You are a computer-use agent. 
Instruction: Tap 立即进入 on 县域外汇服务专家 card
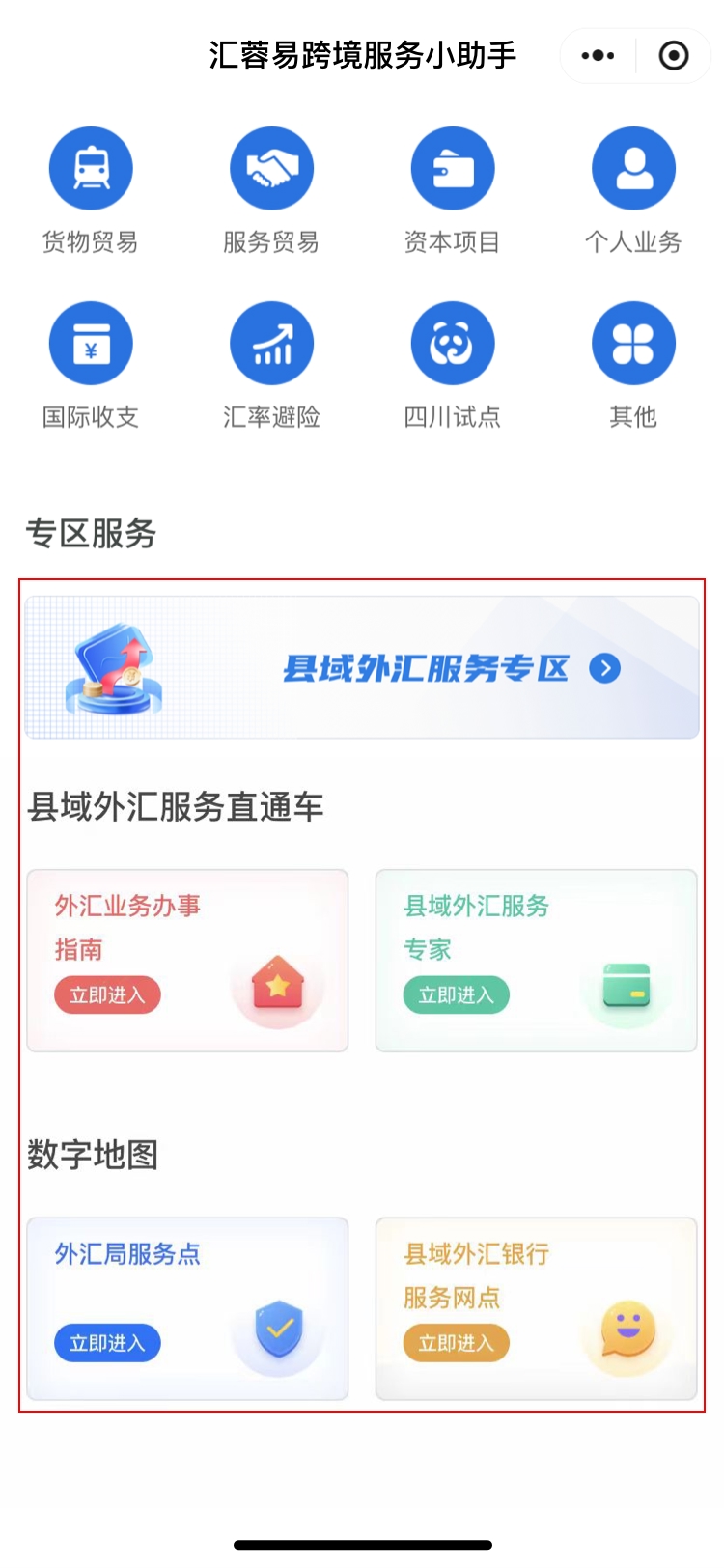[456, 995]
